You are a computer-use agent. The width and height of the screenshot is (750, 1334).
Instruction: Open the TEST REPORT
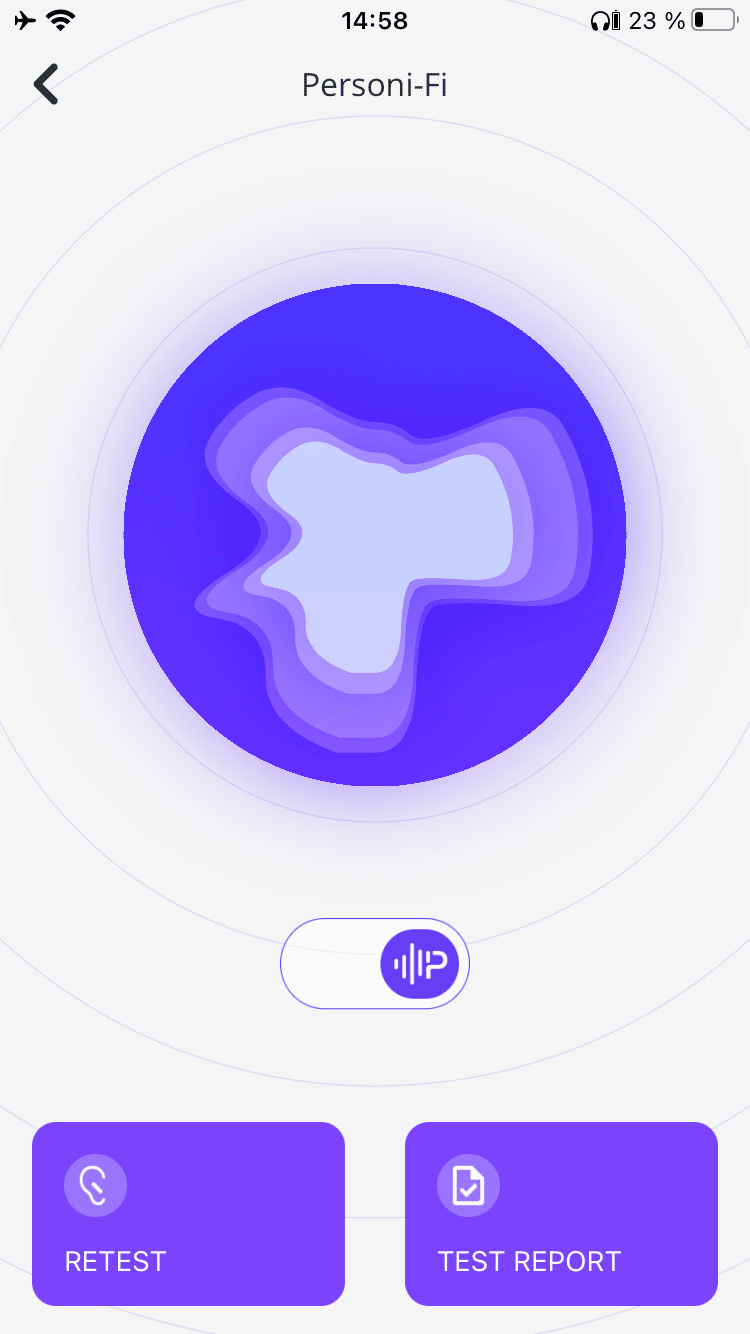(561, 1213)
